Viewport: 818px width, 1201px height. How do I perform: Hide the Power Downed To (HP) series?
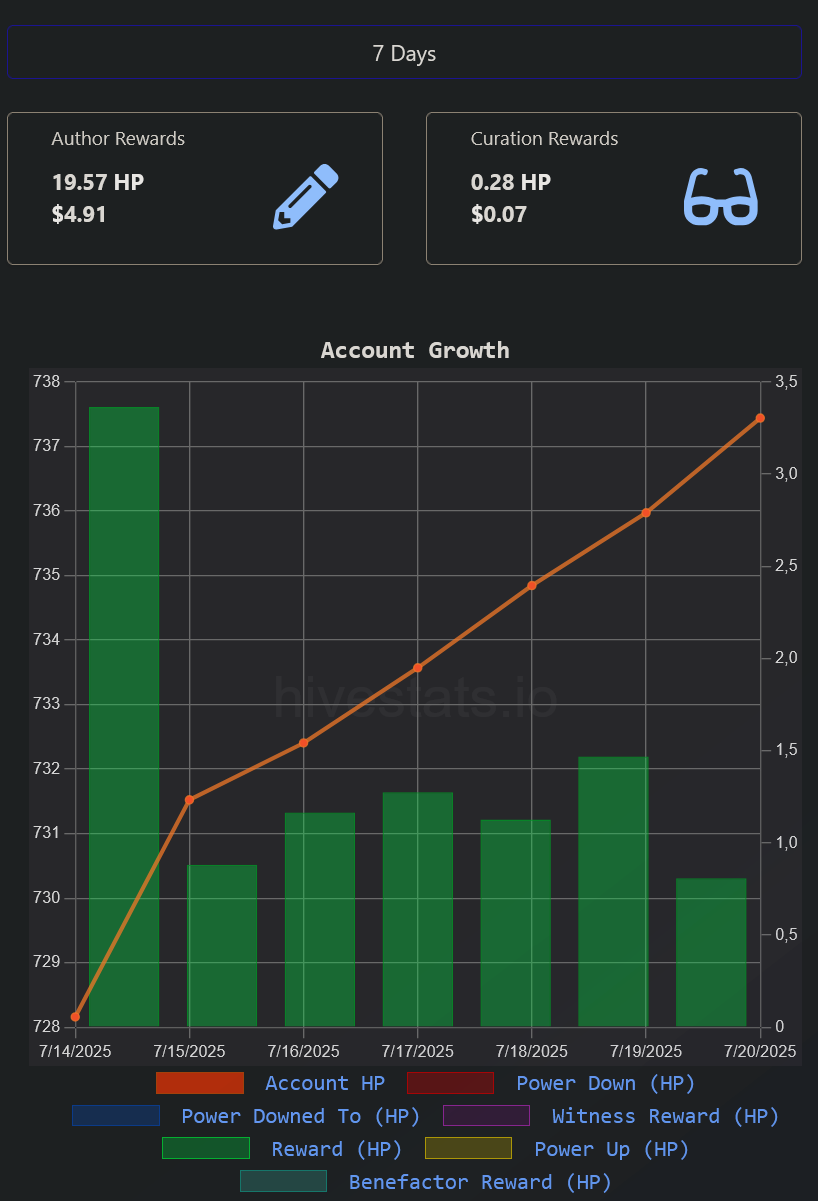point(246,1116)
